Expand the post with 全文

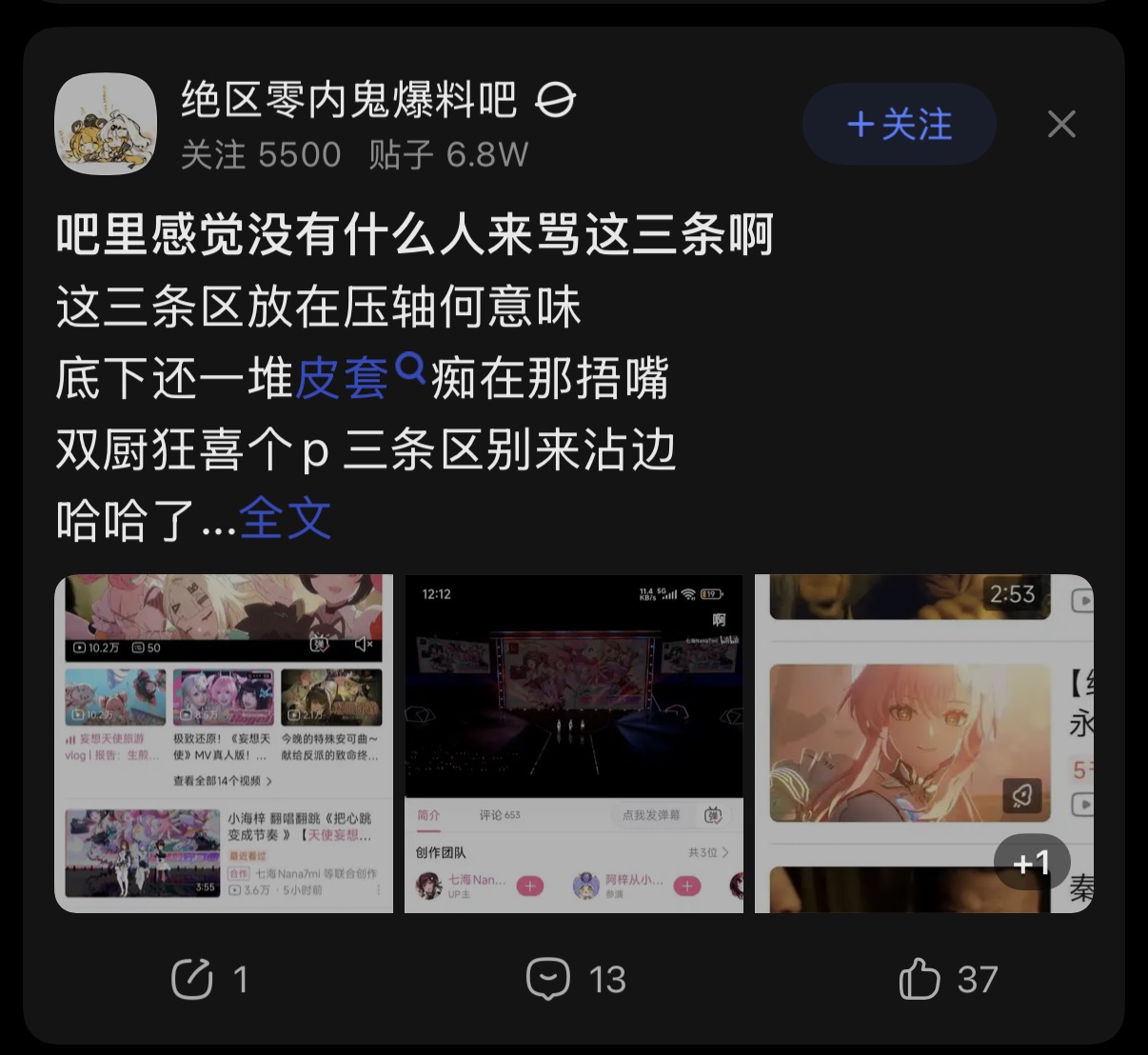click(x=285, y=520)
